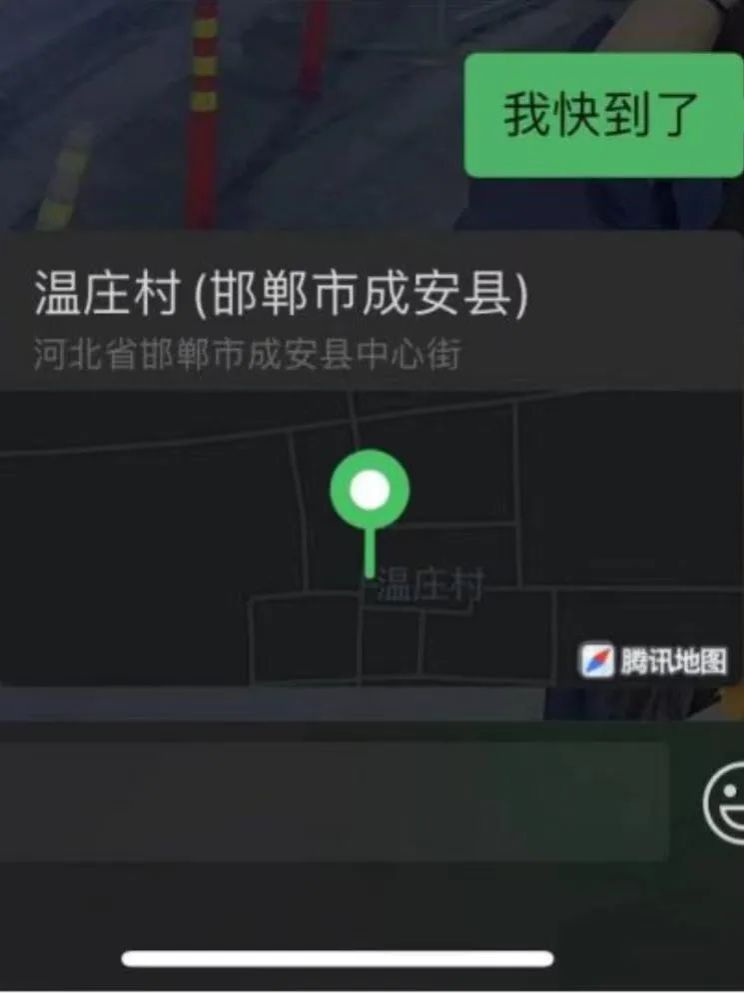This screenshot has width=744, height=993.
Task: Open the emoji picker
Action: (x=725, y=799)
